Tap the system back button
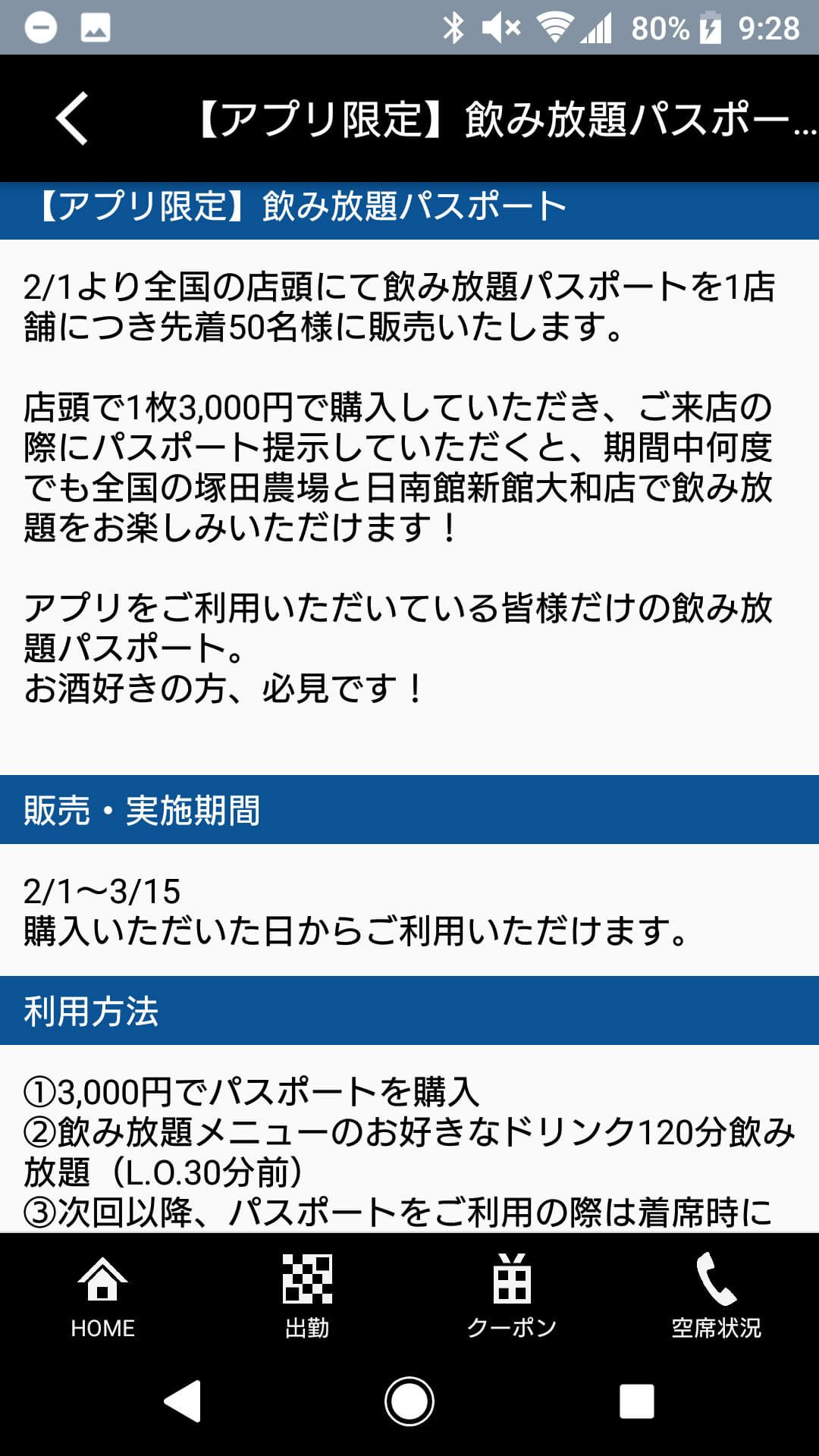This screenshot has height=1456, width=819. tap(183, 1401)
